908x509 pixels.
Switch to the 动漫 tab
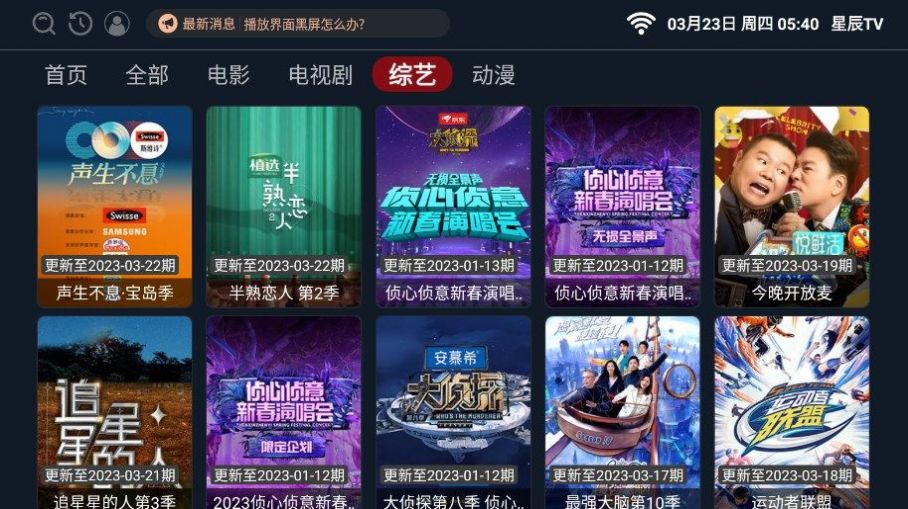[x=493, y=75]
